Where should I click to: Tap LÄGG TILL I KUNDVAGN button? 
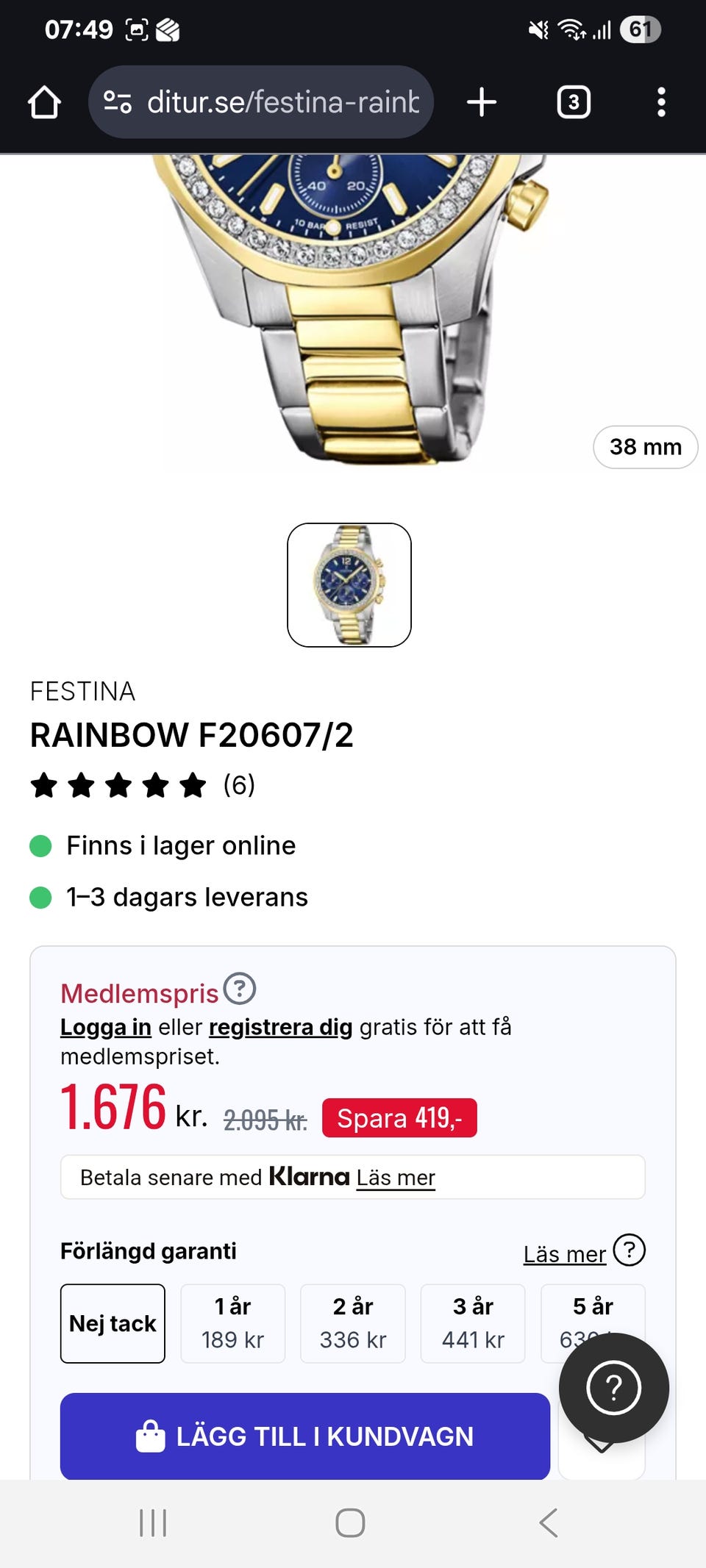point(305,1436)
